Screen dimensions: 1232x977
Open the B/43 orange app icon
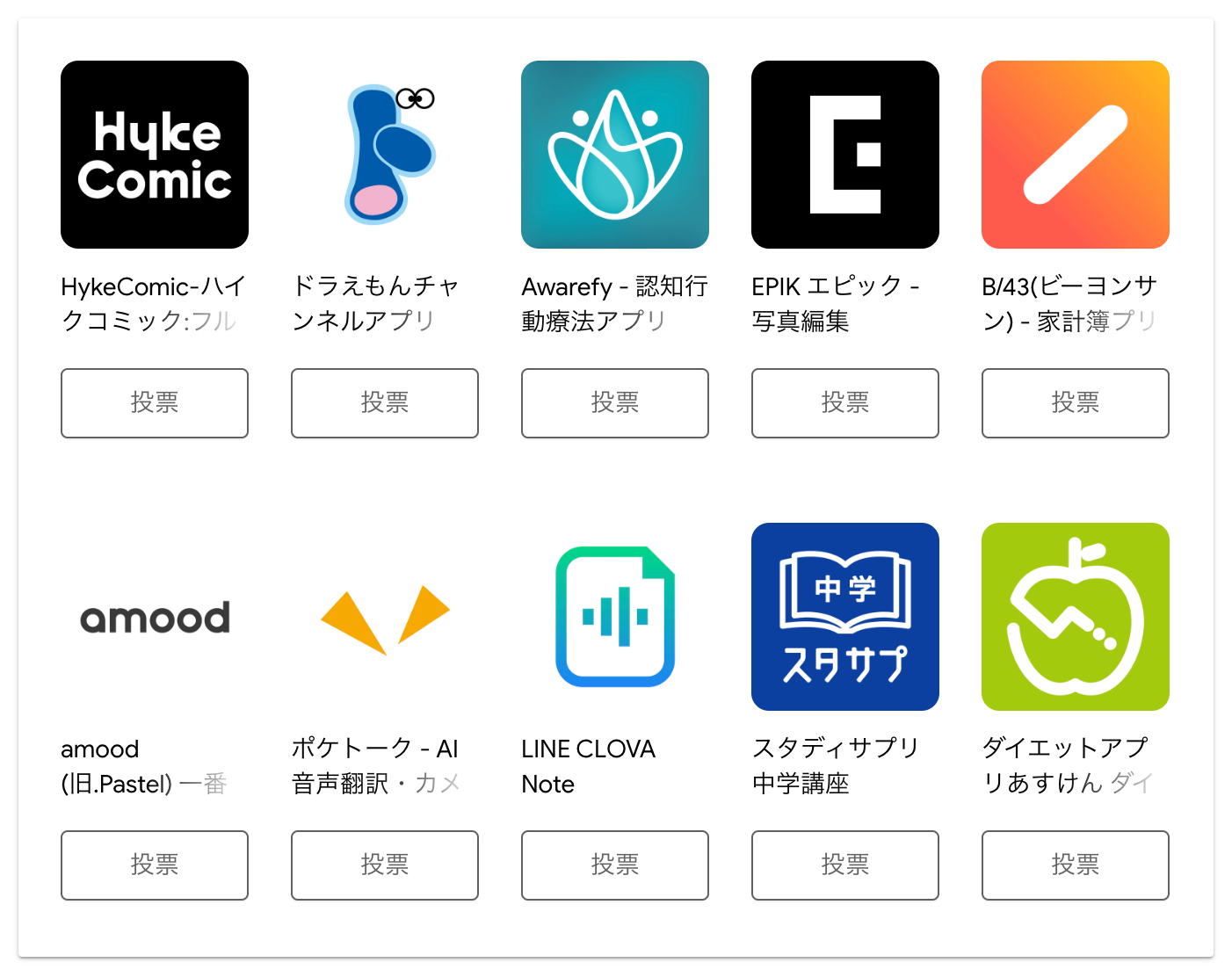click(x=1076, y=155)
